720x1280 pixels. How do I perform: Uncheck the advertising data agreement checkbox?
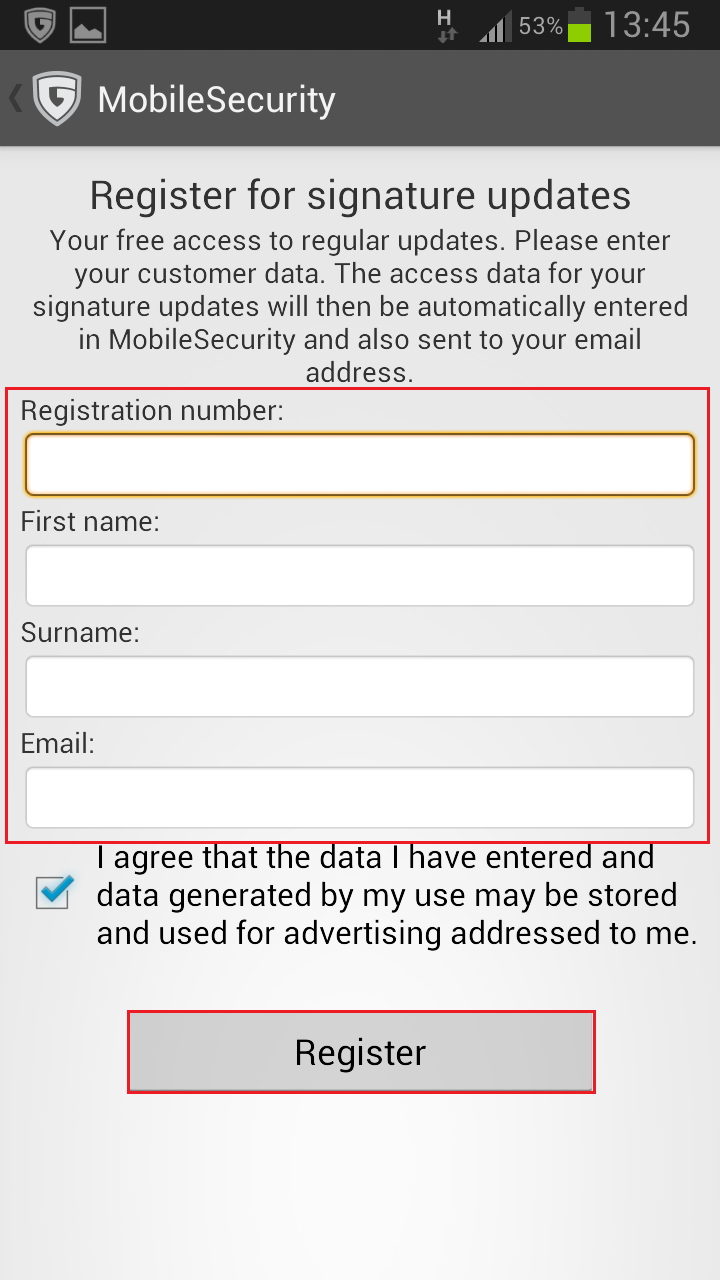tap(54, 892)
